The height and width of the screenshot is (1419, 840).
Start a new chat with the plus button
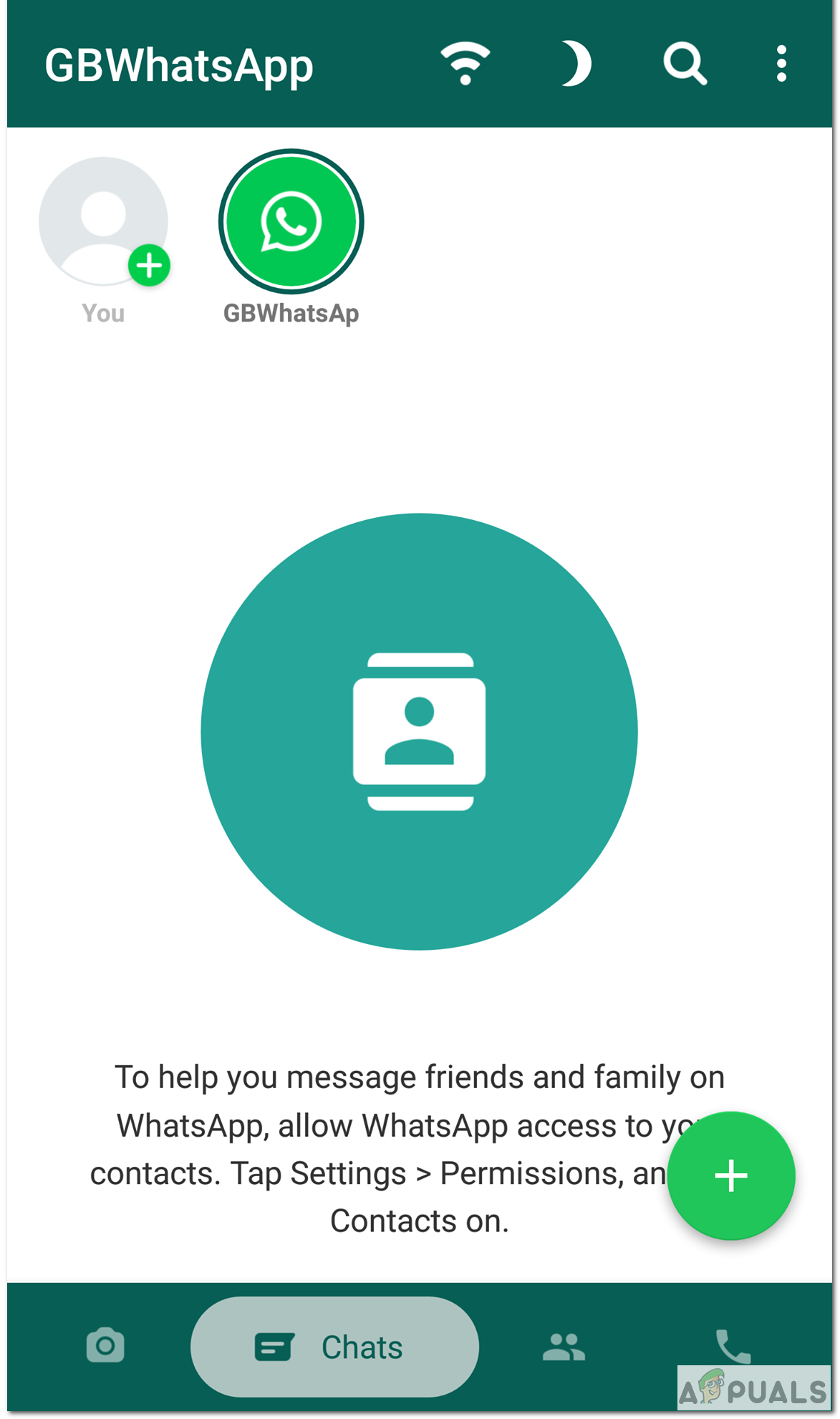click(730, 1175)
